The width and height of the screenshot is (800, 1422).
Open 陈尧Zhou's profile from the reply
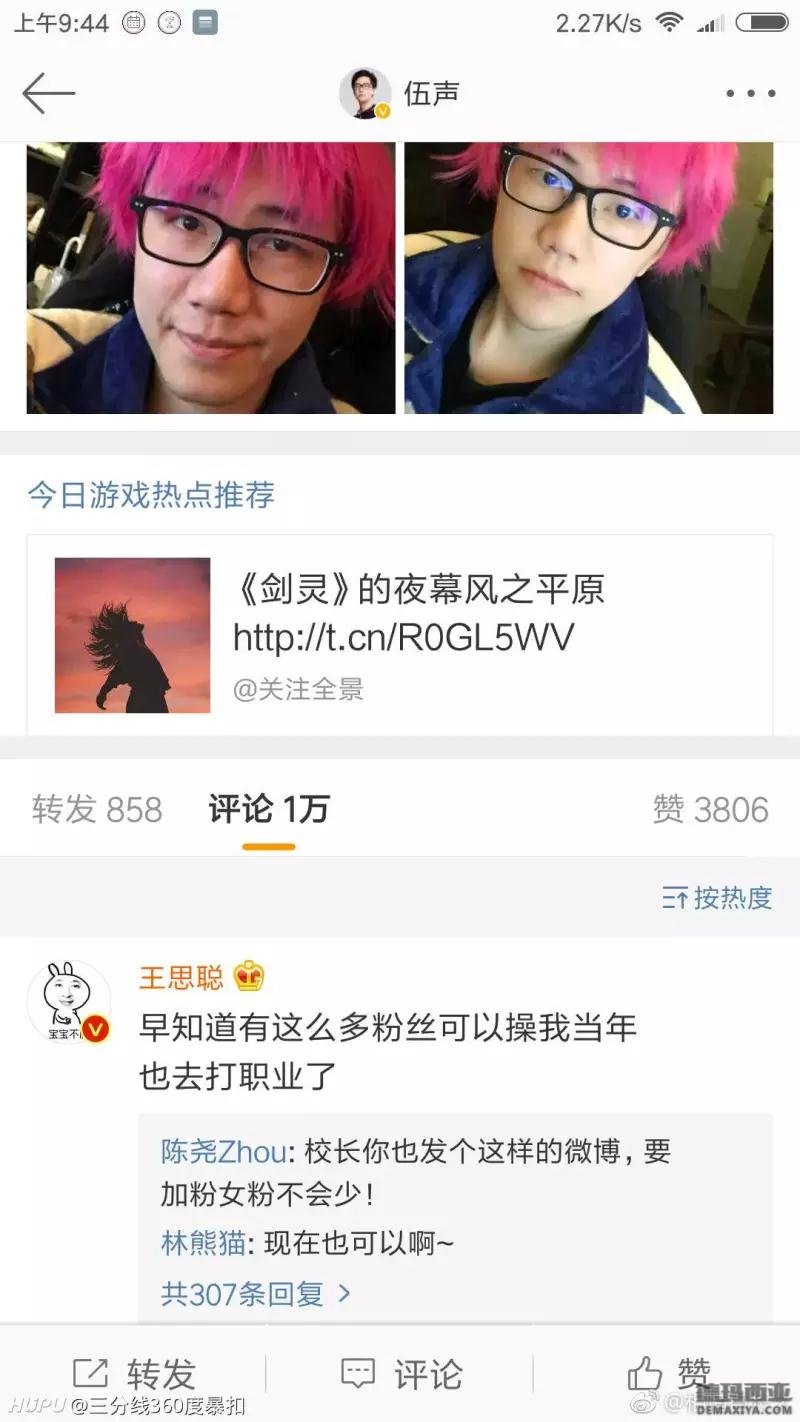point(223,1152)
